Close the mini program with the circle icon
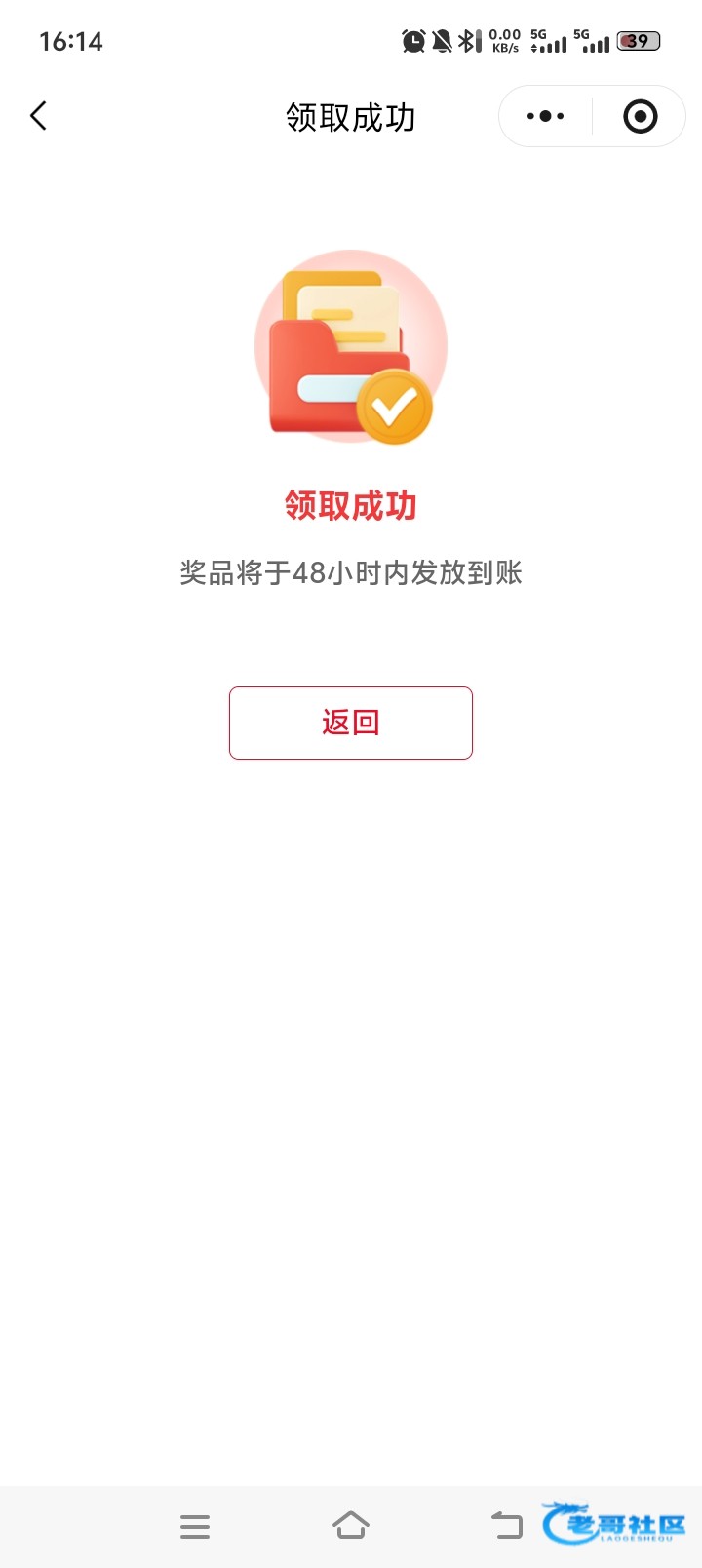 [x=640, y=116]
